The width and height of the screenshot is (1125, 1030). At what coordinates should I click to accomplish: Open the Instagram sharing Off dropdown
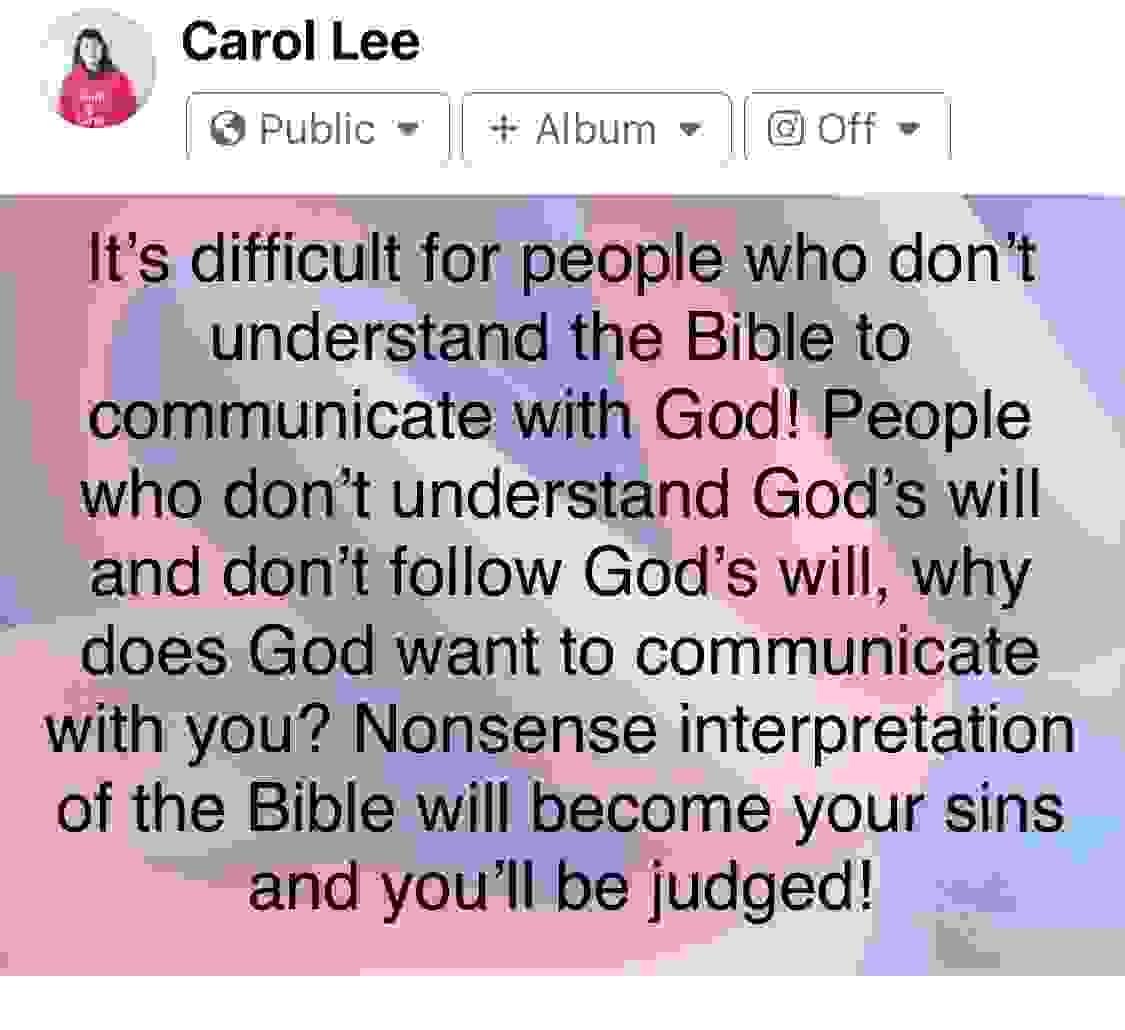coord(845,129)
